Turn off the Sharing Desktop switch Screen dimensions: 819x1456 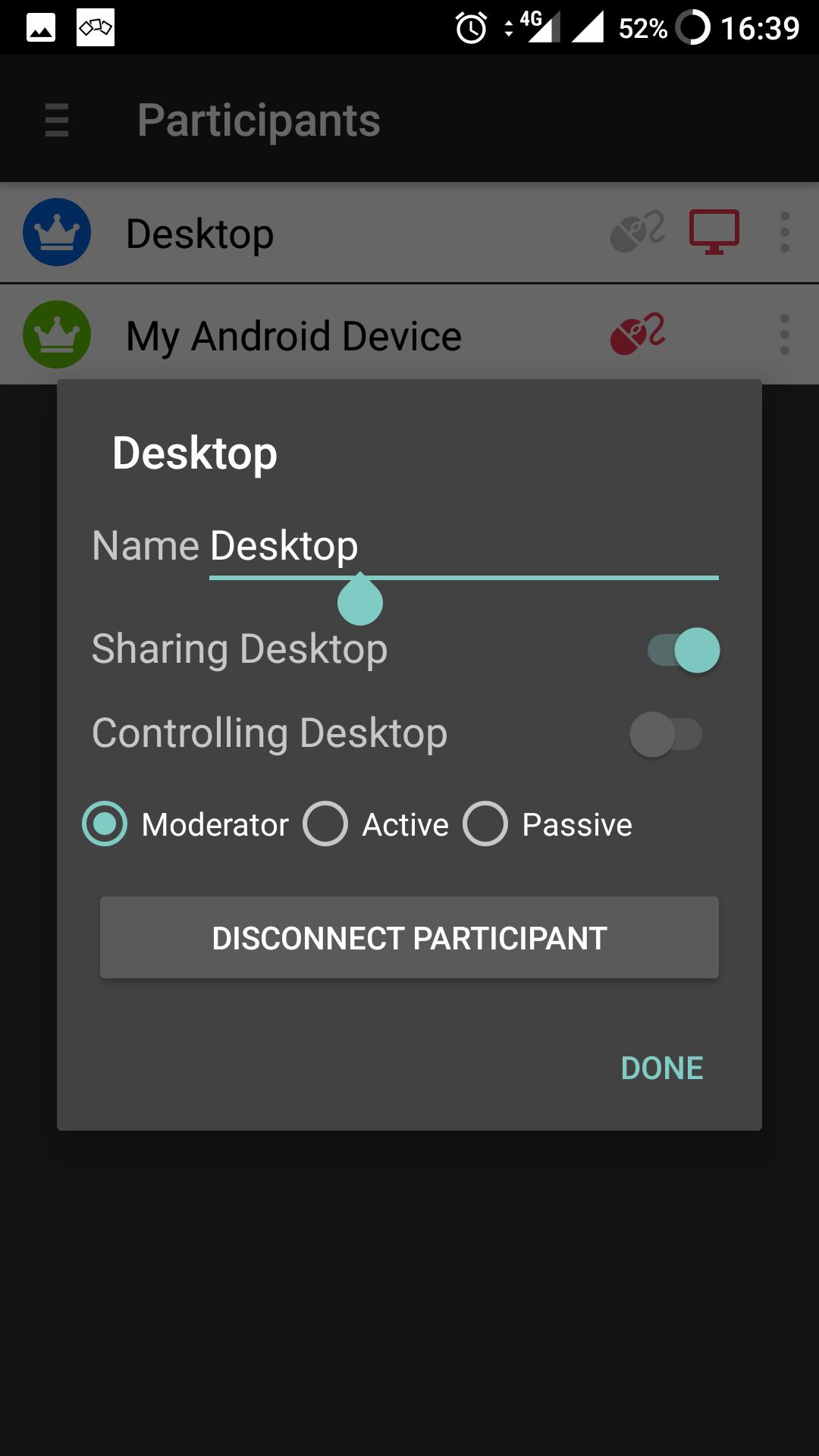[683, 650]
